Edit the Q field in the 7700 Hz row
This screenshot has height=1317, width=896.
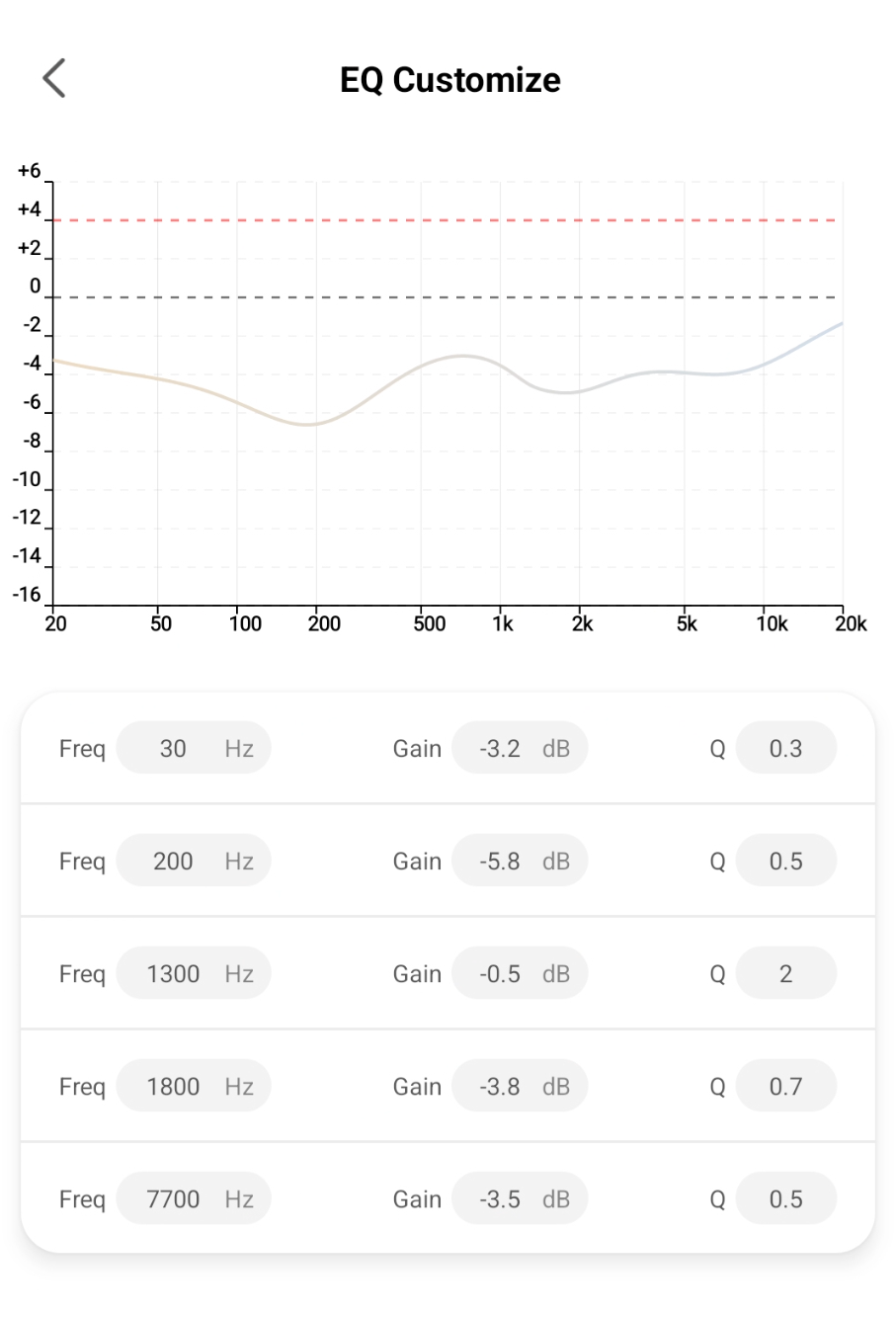786,1198
